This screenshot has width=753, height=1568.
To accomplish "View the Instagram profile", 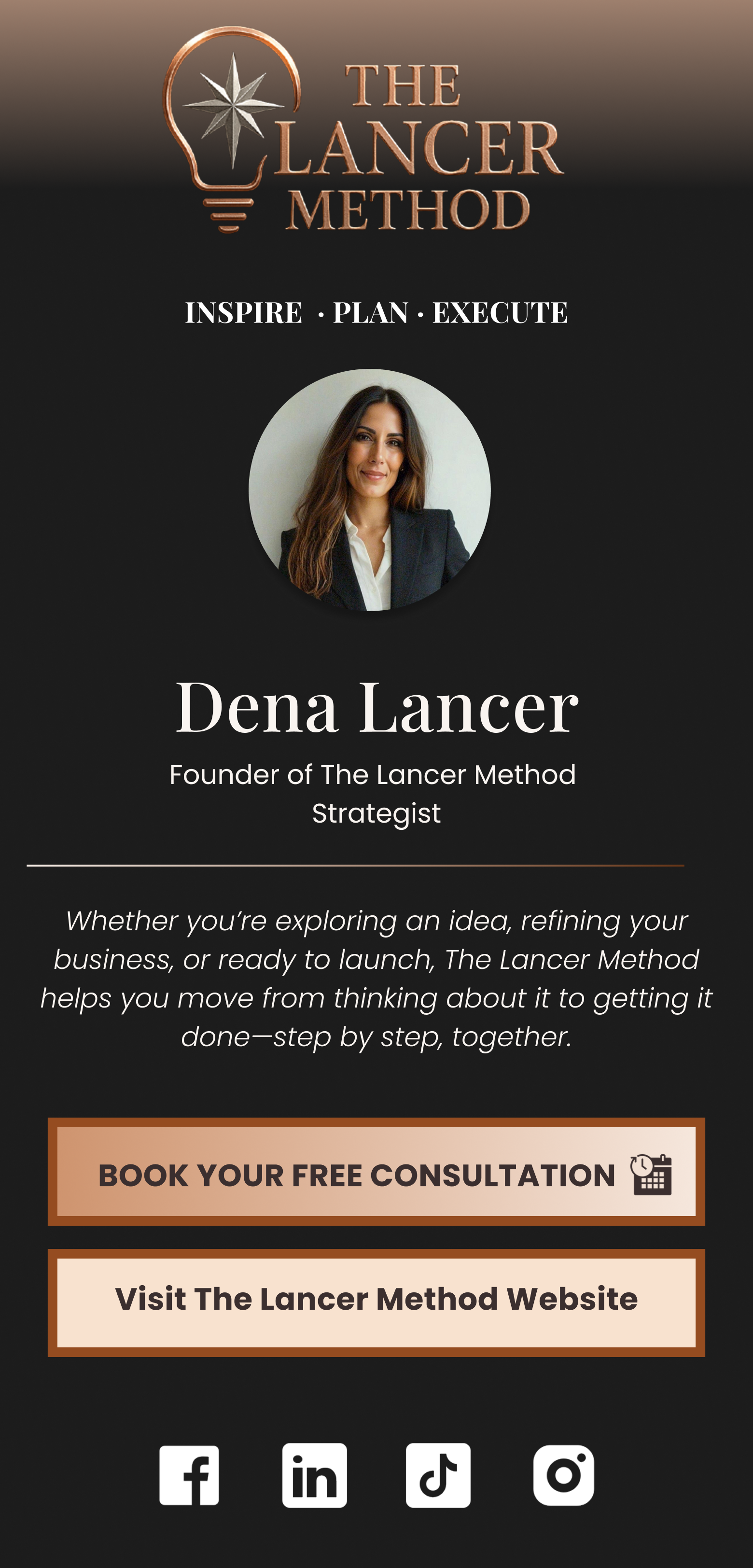I will tap(564, 1475).
